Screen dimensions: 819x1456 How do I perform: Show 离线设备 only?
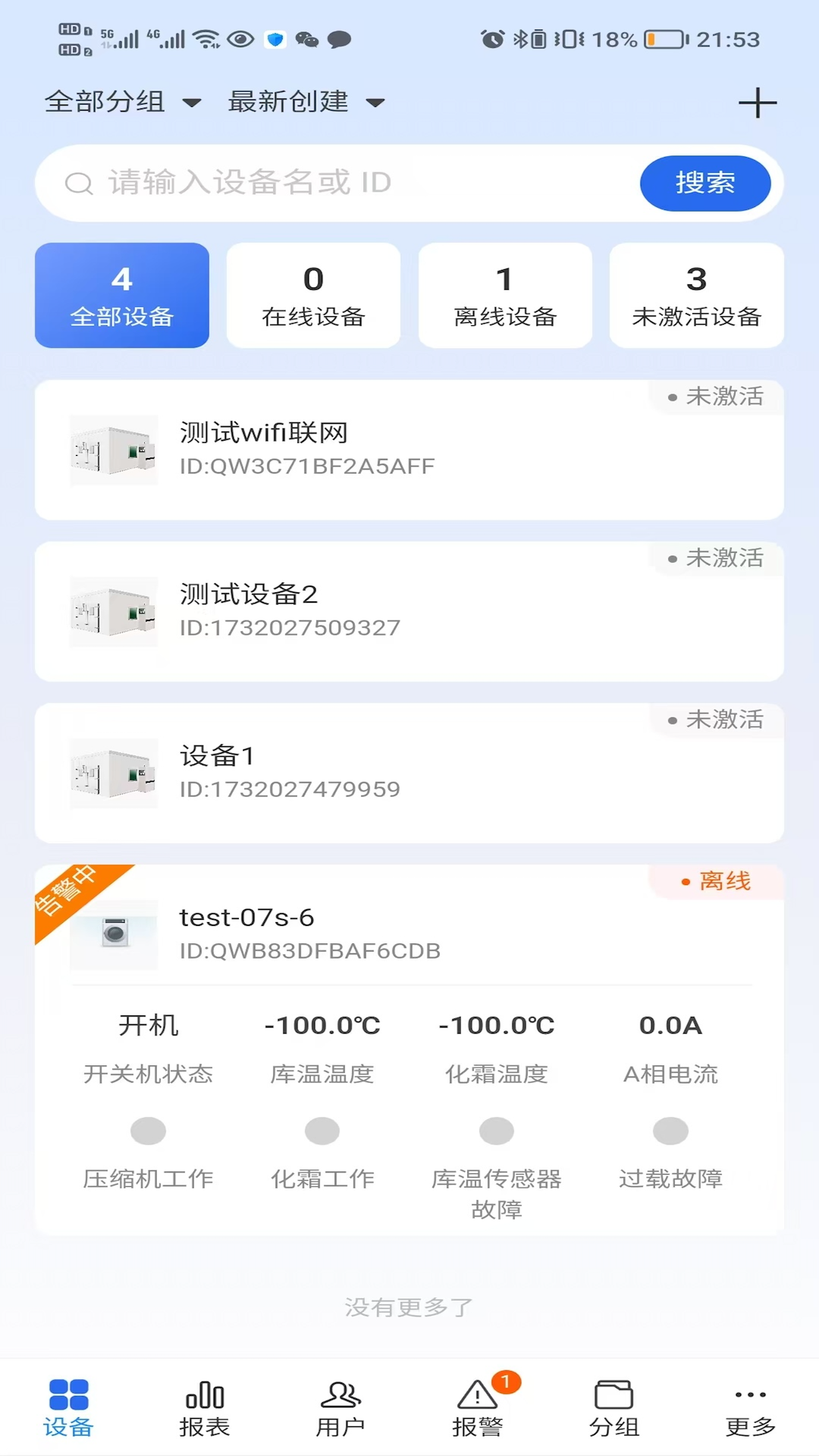pos(505,295)
